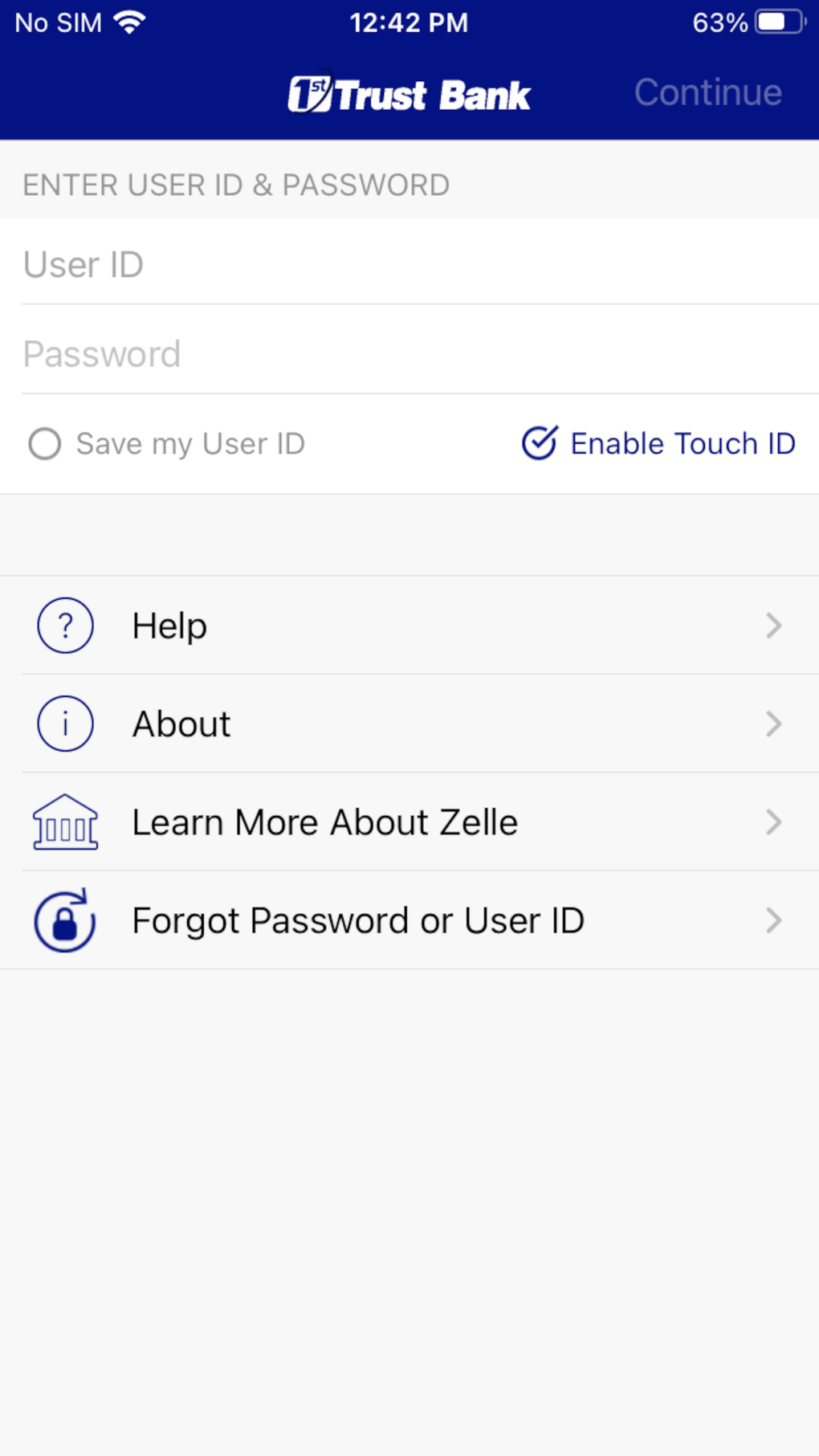The height and width of the screenshot is (1456, 819).
Task: Select the Help menu entry
Action: click(x=169, y=626)
